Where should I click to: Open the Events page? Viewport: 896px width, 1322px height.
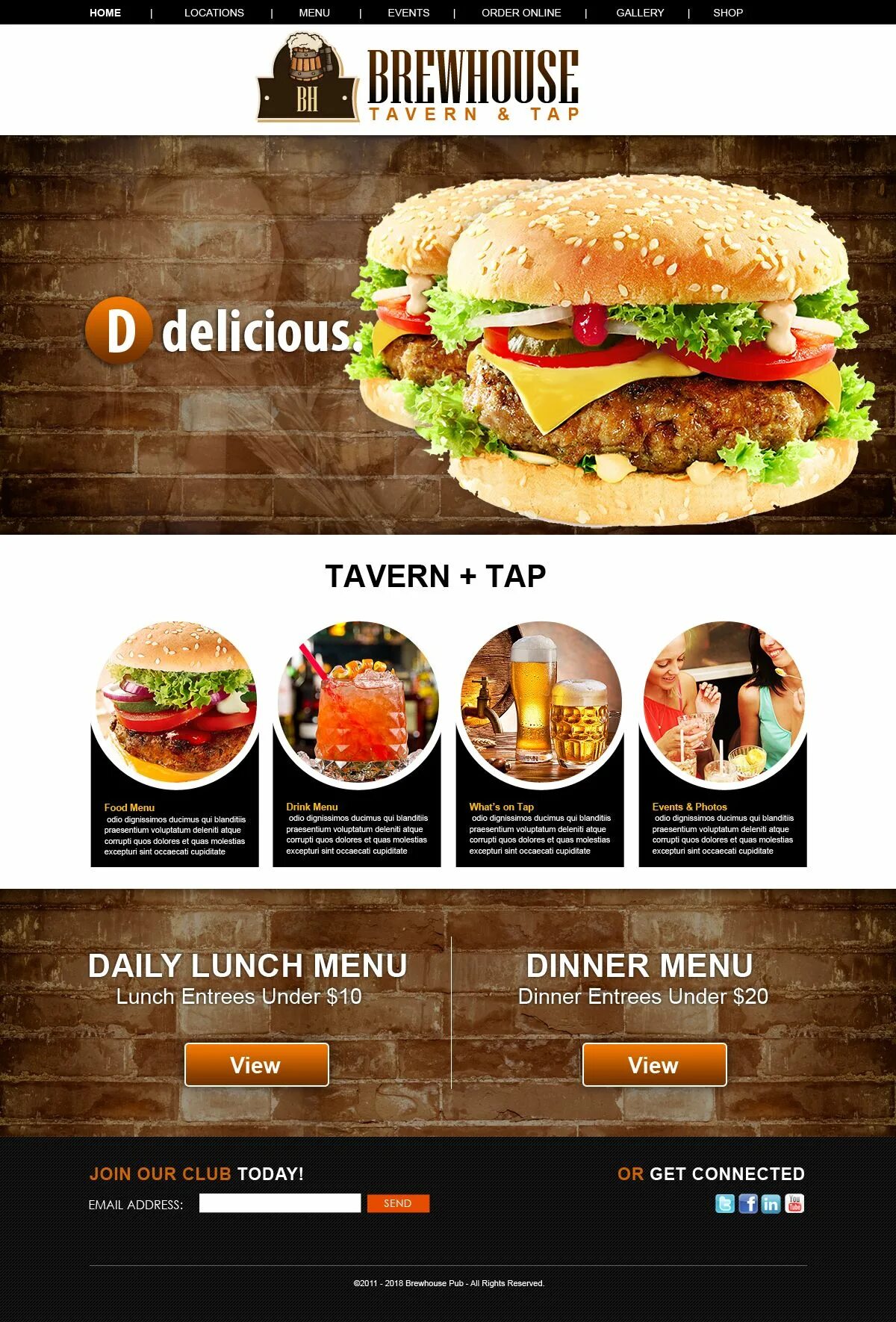(408, 13)
